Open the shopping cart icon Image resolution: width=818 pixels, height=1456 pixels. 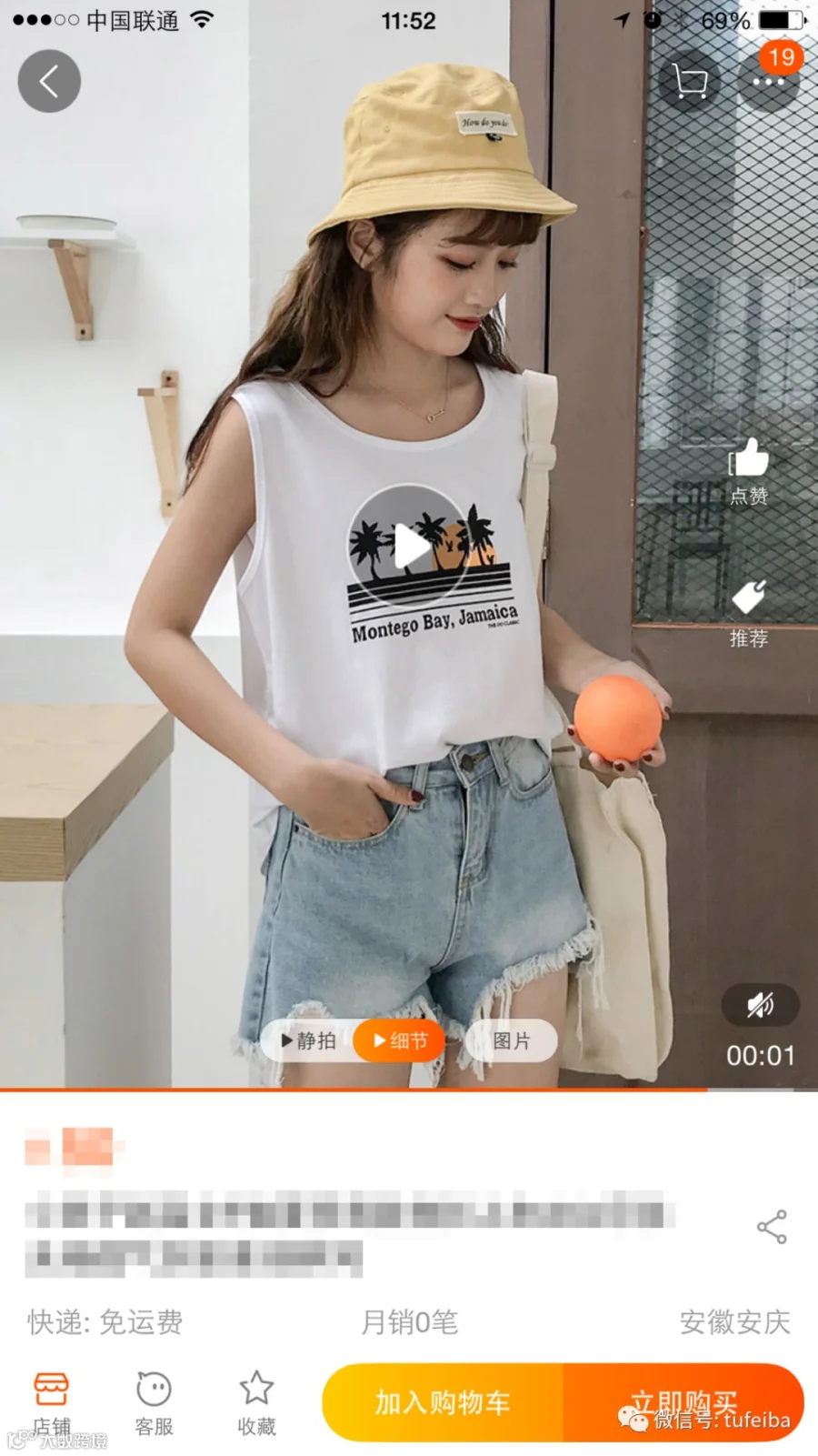coord(689,81)
